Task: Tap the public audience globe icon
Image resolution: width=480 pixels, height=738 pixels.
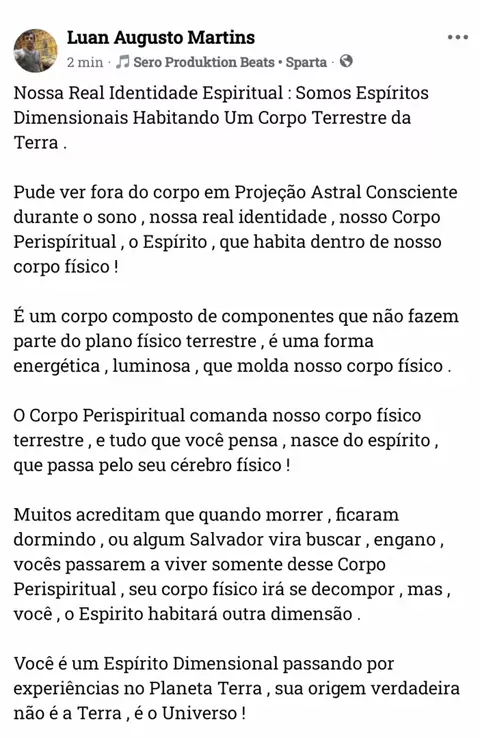Action: pos(346,62)
